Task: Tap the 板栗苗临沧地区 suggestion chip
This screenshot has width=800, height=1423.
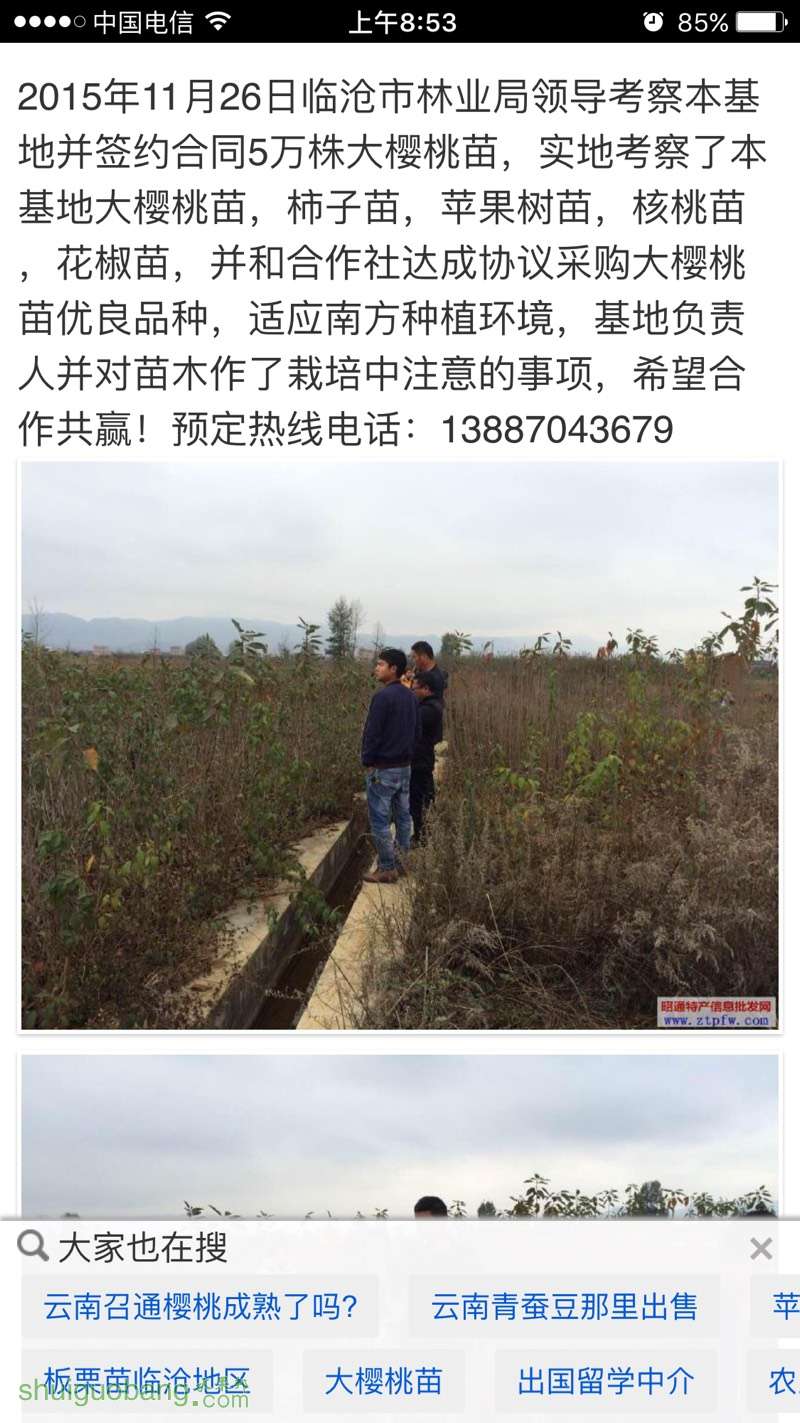Action: tap(146, 1381)
